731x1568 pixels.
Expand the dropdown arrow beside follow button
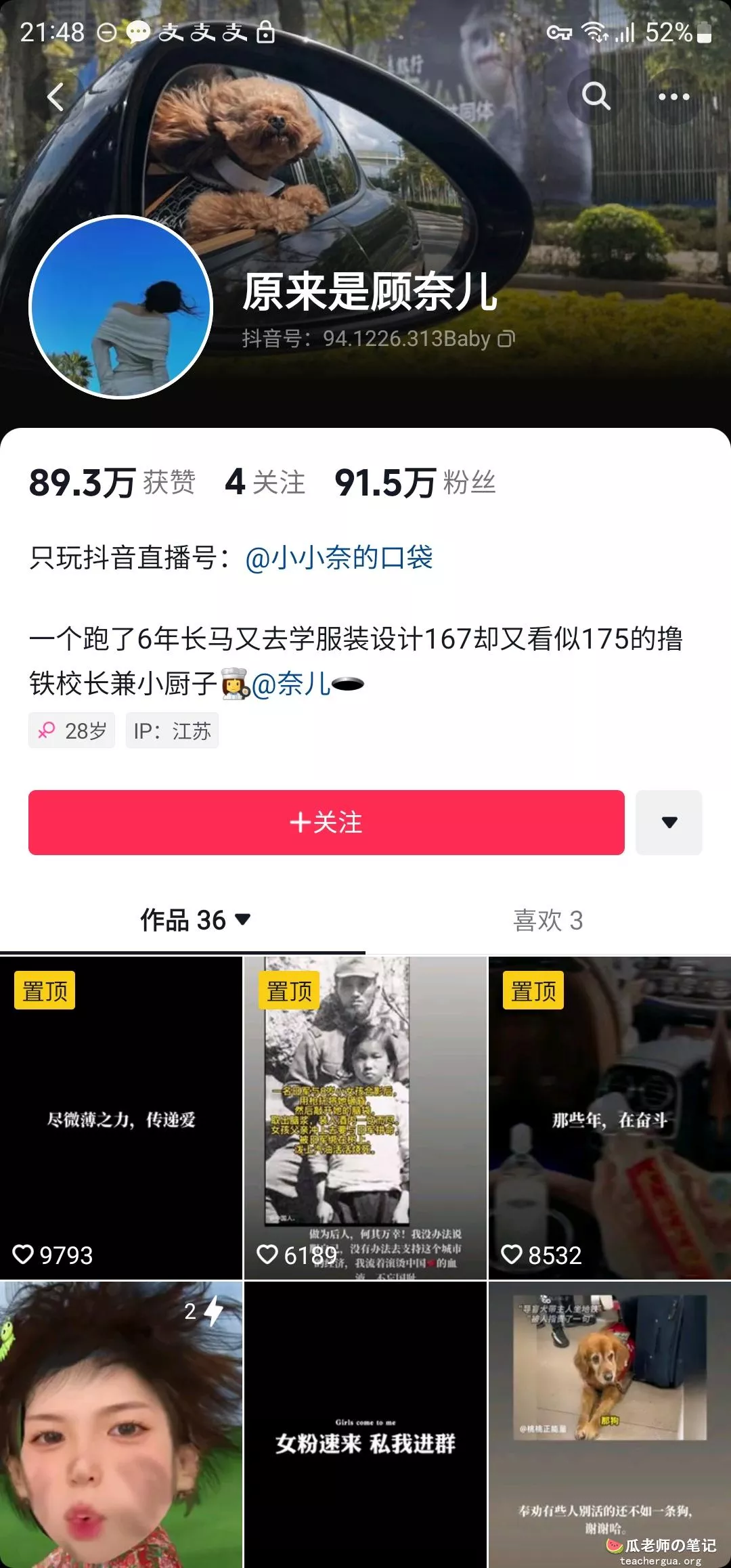669,822
